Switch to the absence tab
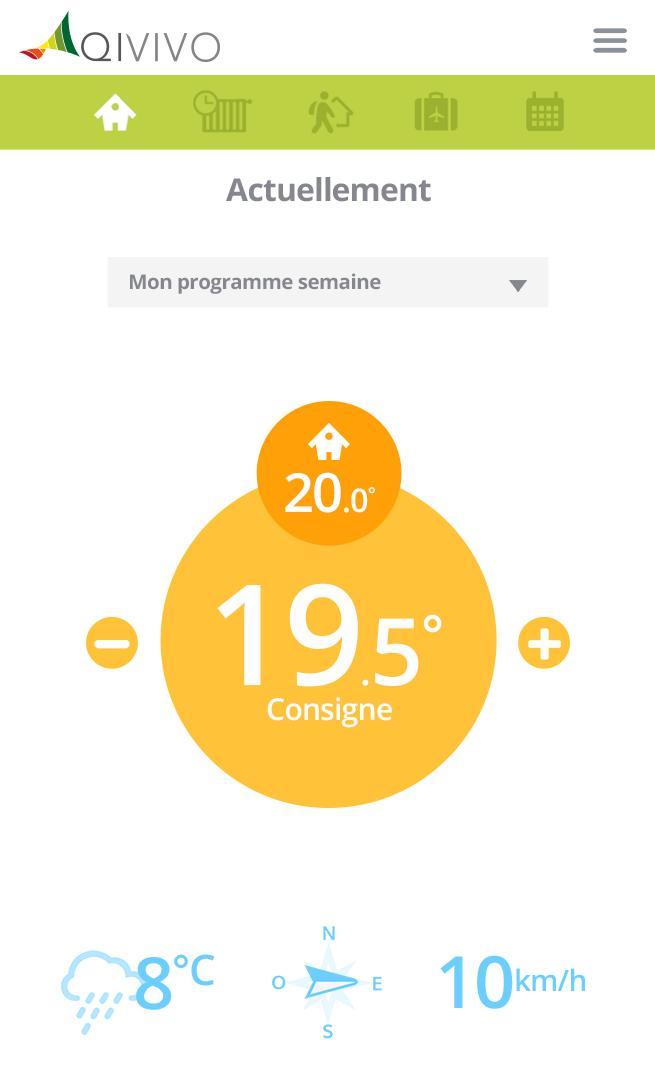This screenshot has height=1088, width=655. 330,112
